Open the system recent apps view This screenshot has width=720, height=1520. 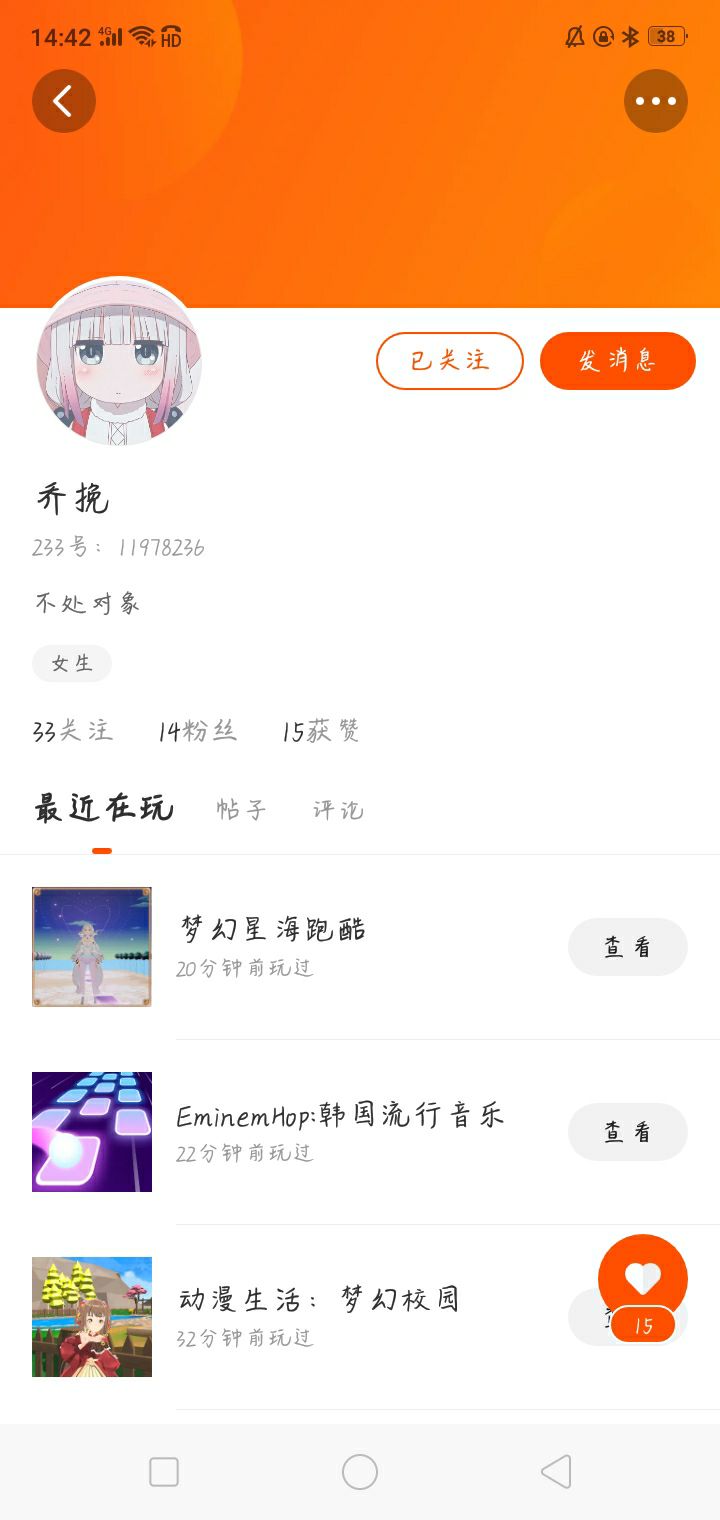(x=164, y=1472)
